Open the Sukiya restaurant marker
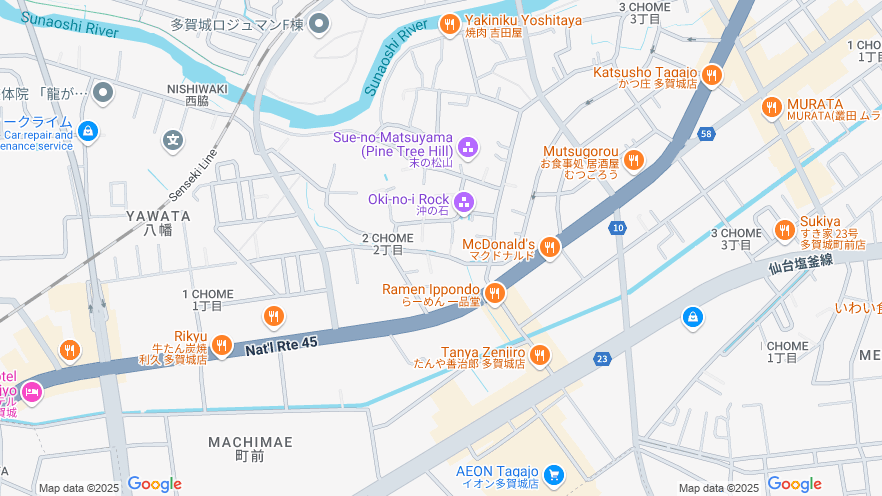 point(785,230)
